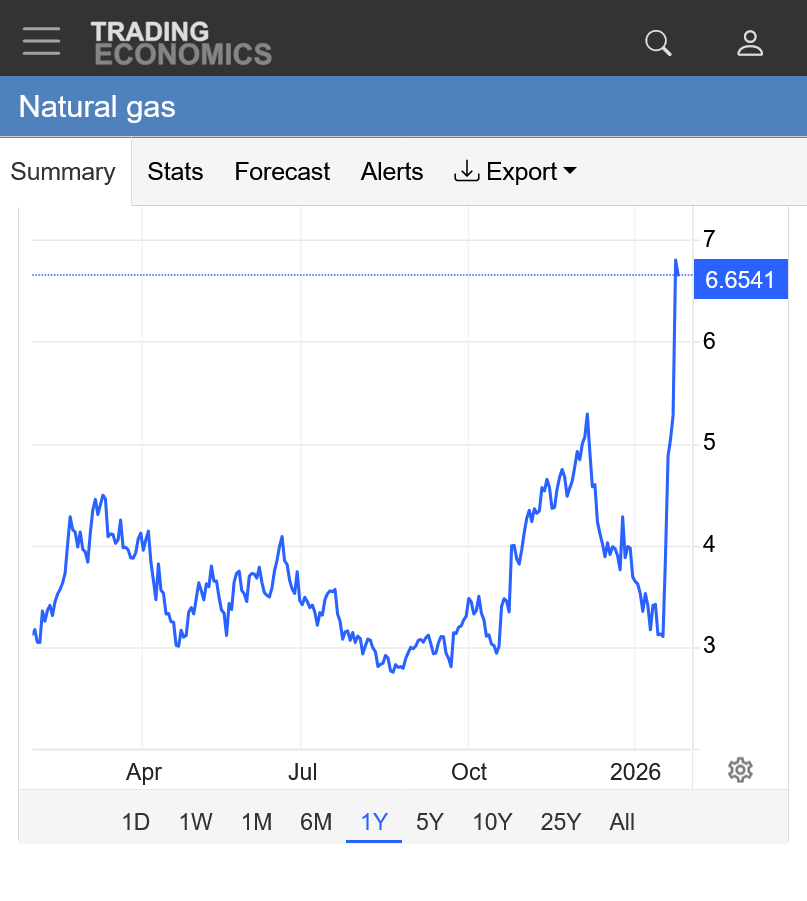Open chart settings gear
The height and width of the screenshot is (901, 807).
tap(740, 770)
